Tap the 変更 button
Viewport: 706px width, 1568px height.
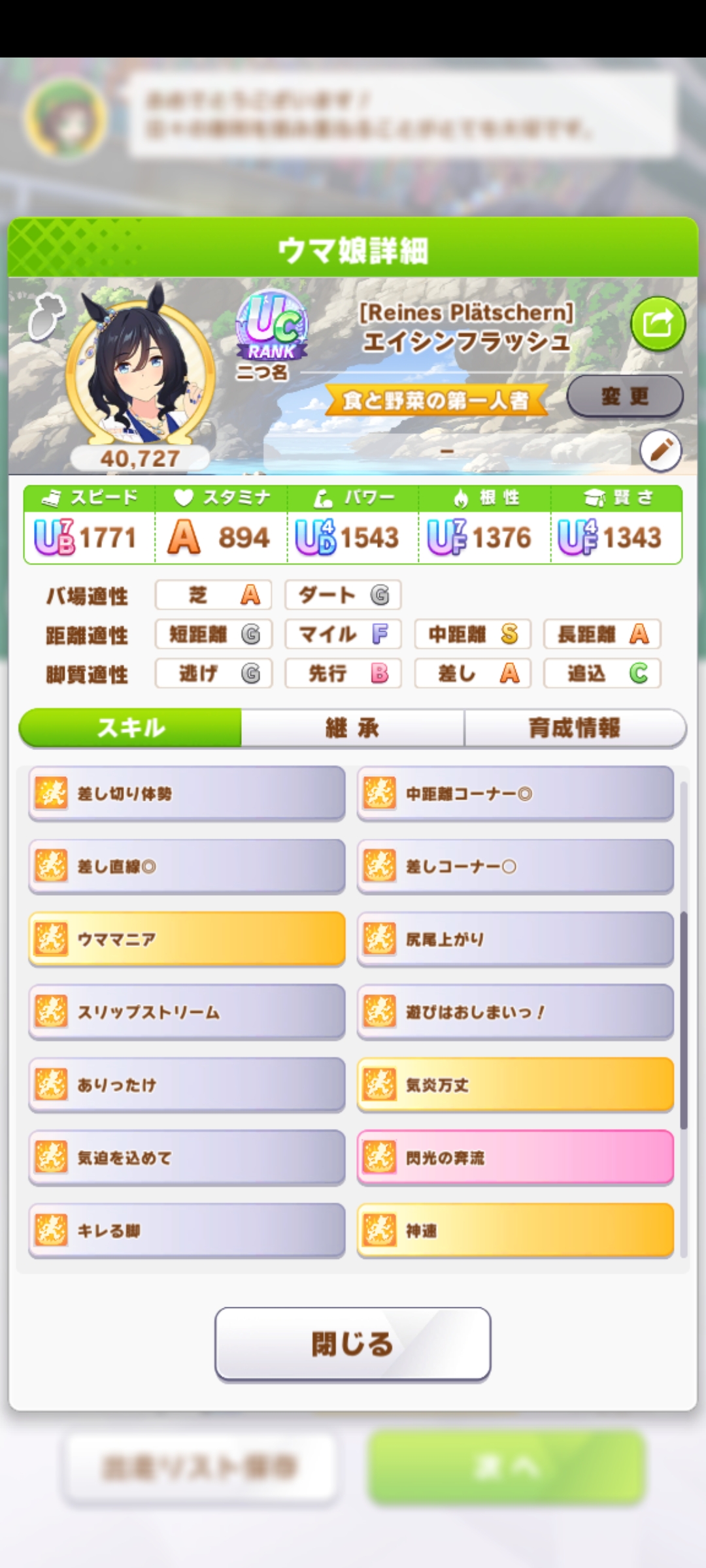tap(624, 396)
